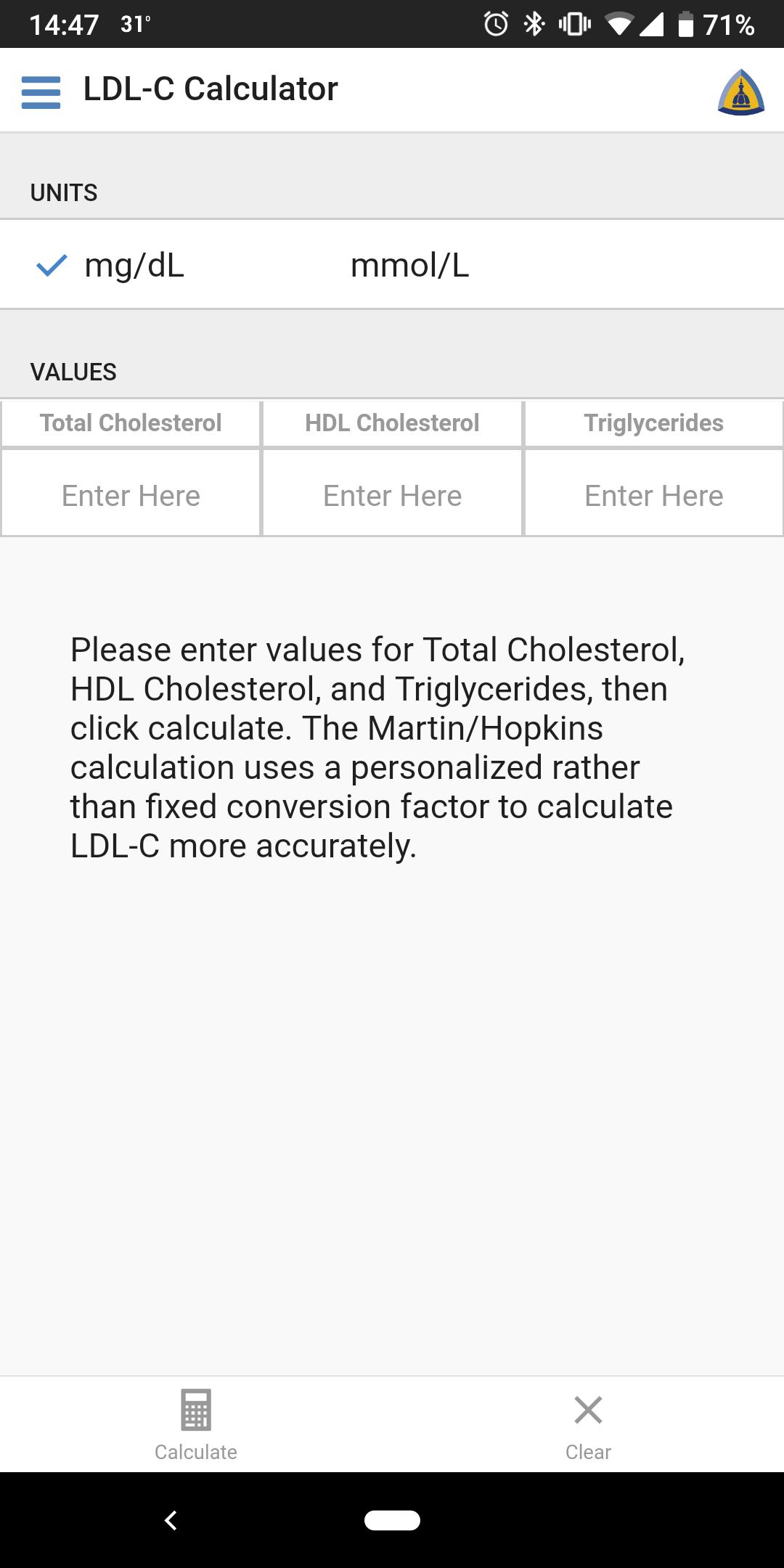The height and width of the screenshot is (1568, 784).
Task: Tap the HDL Cholesterol entry field
Action: (x=392, y=495)
